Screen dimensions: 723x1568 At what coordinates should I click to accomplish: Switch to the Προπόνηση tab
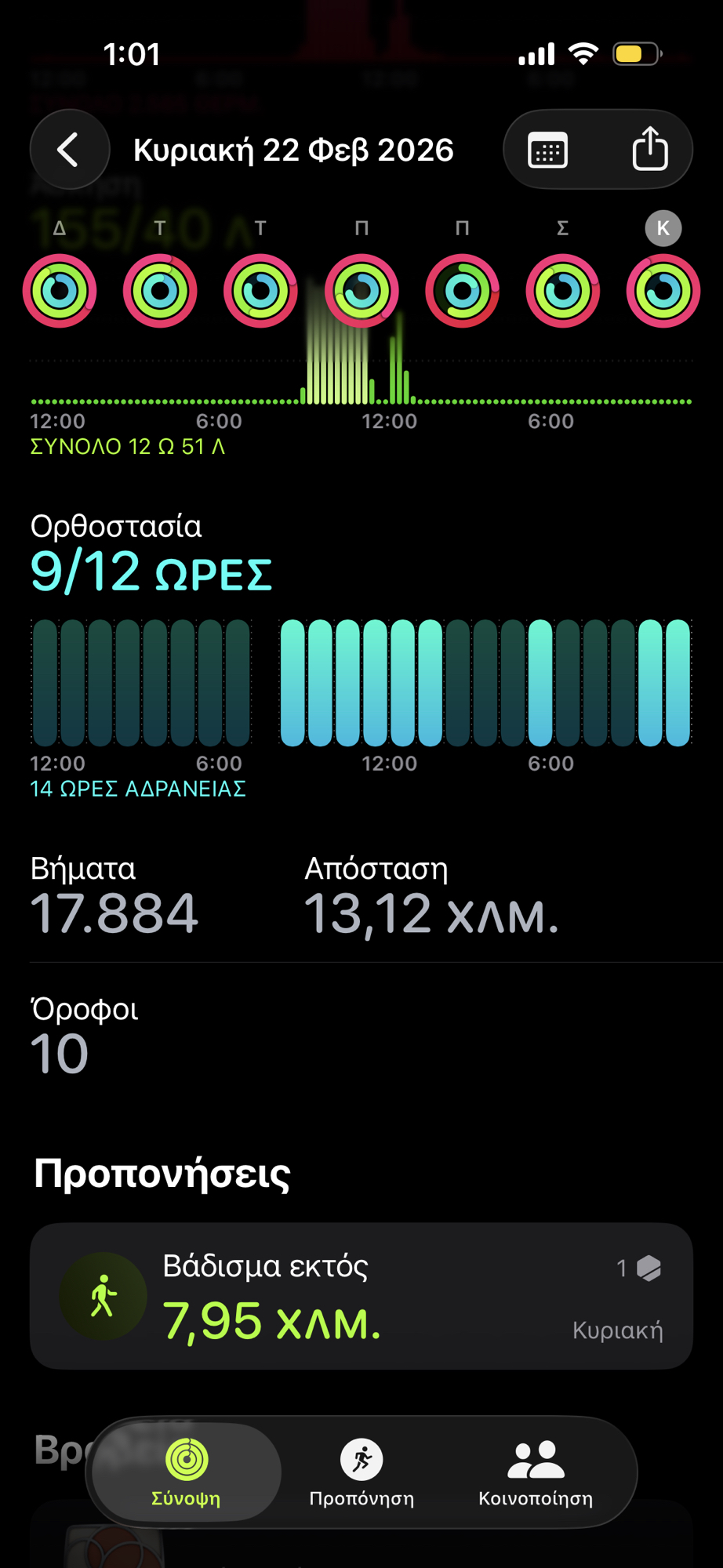tap(361, 1472)
